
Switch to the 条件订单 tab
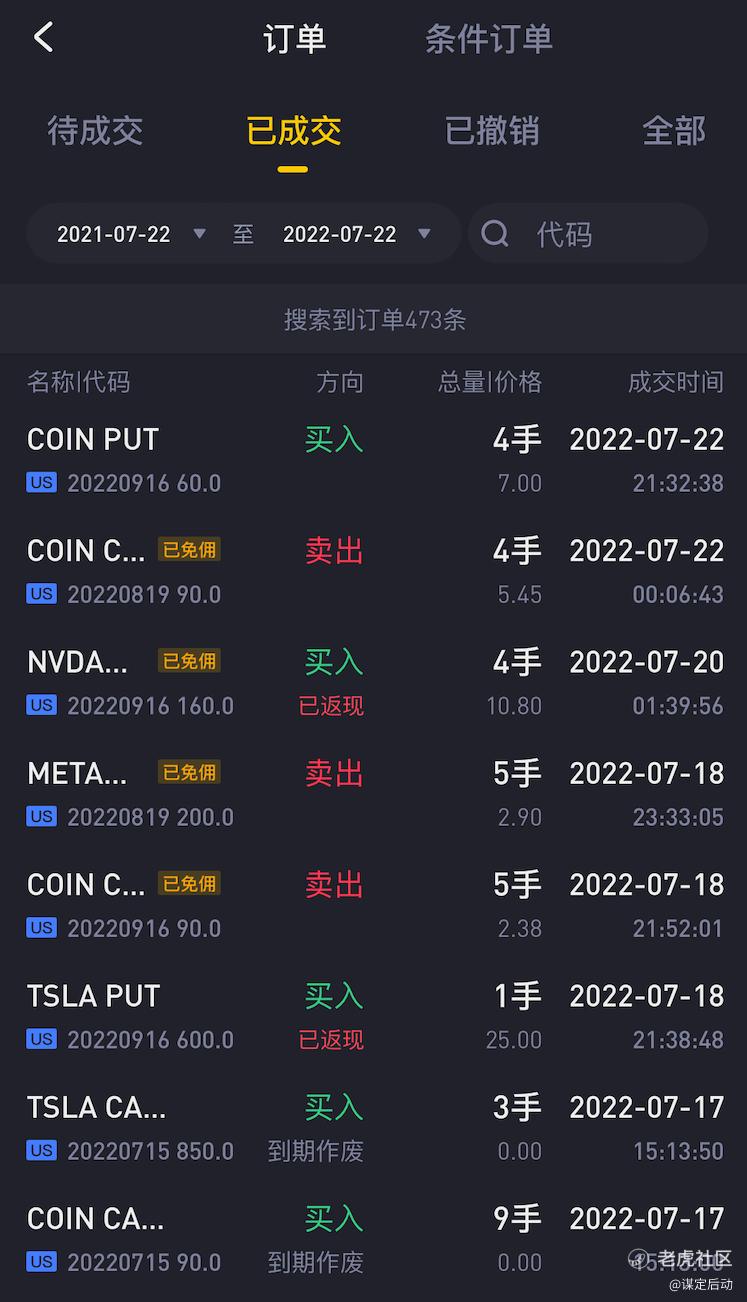coord(488,39)
